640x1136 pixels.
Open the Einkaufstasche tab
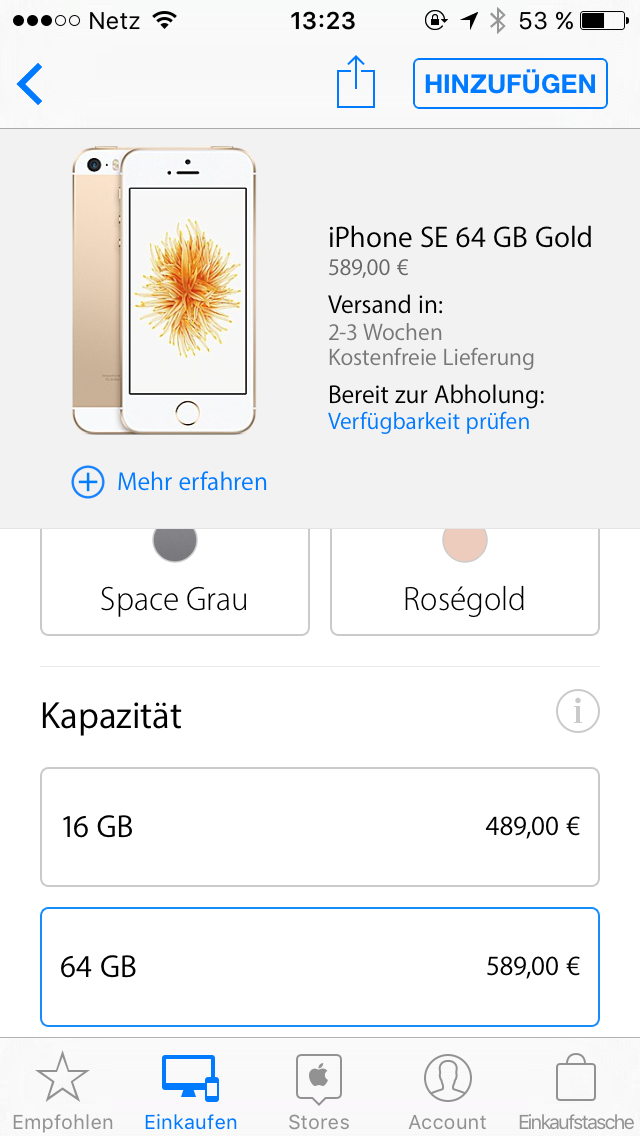576,1090
